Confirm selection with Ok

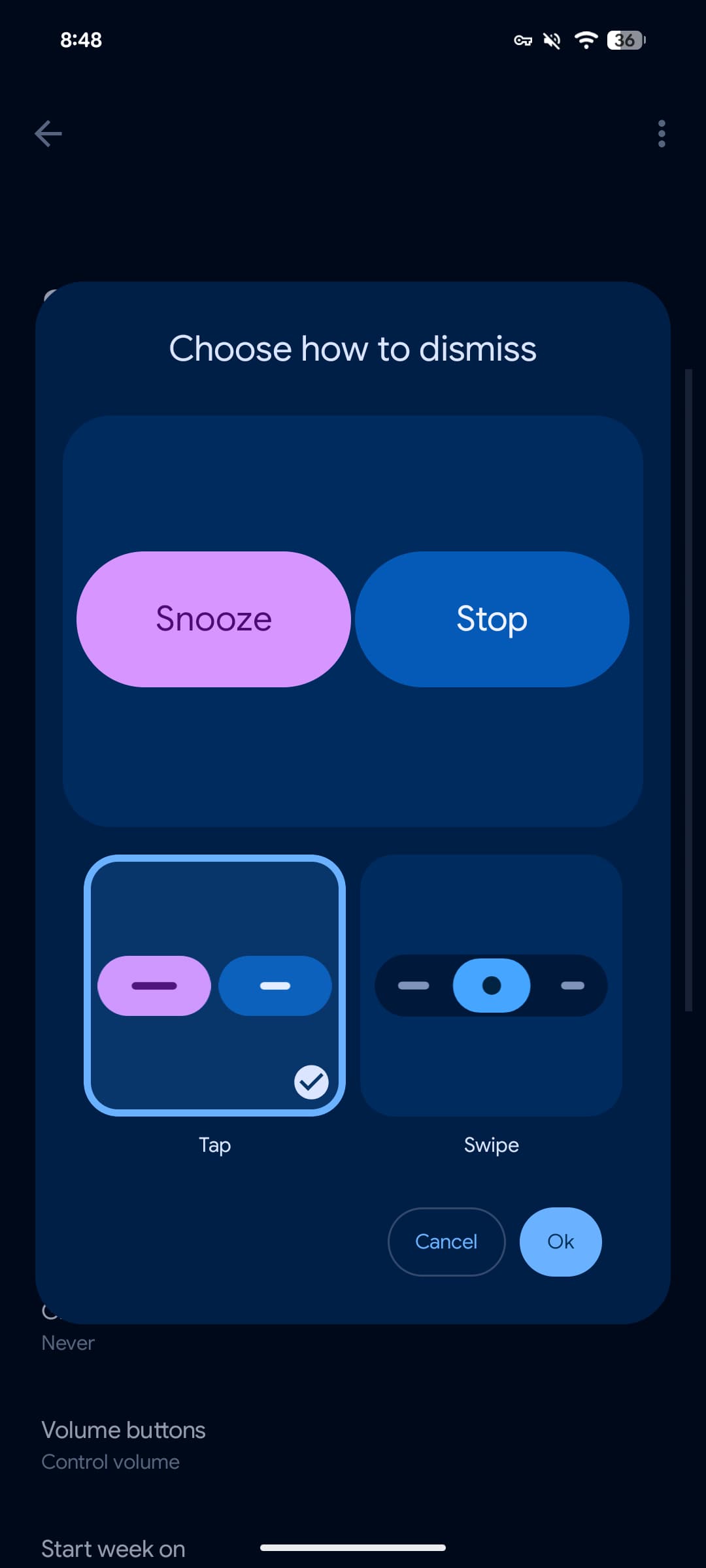[560, 1241]
